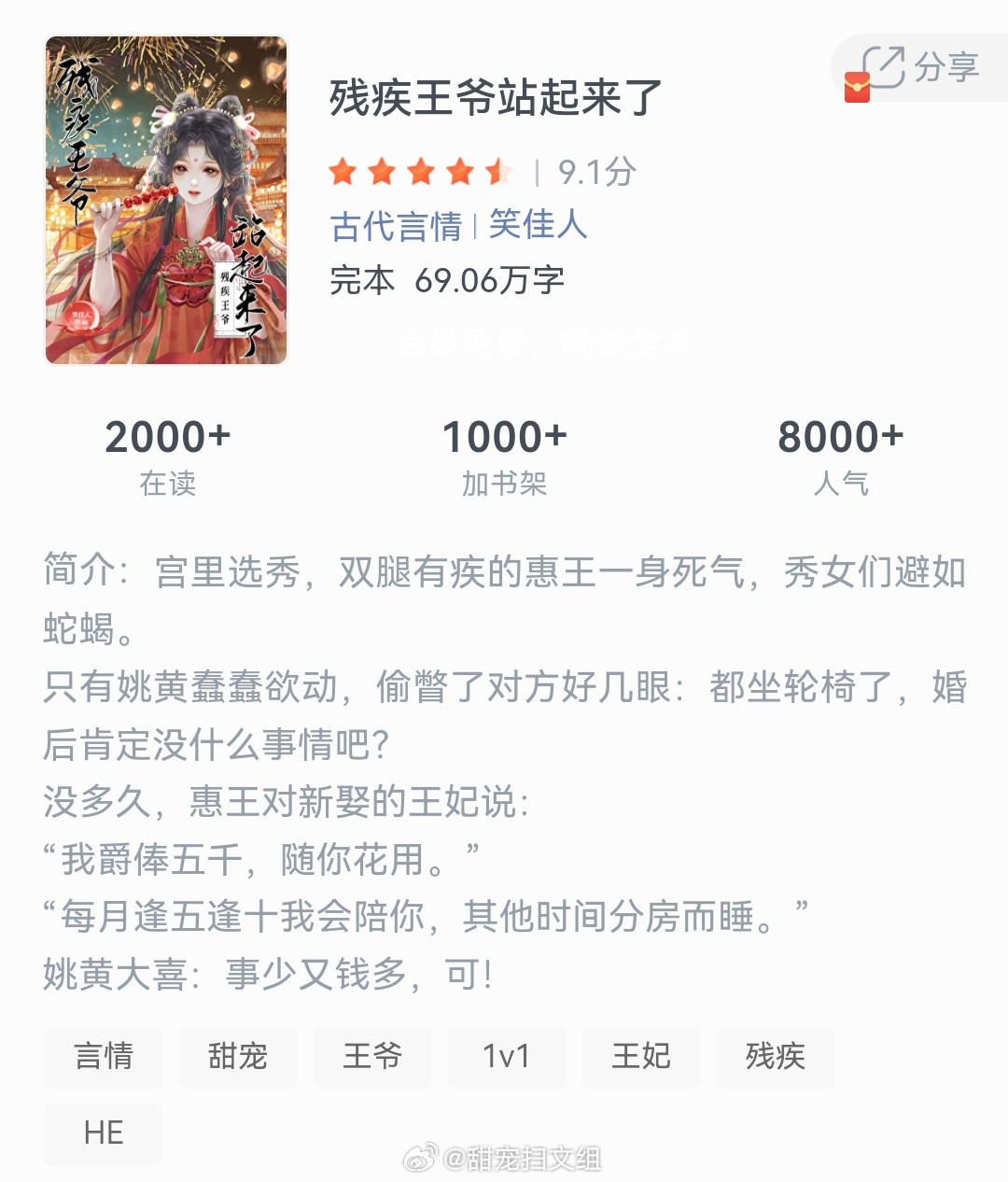Open the 古代言情 category

point(396,224)
